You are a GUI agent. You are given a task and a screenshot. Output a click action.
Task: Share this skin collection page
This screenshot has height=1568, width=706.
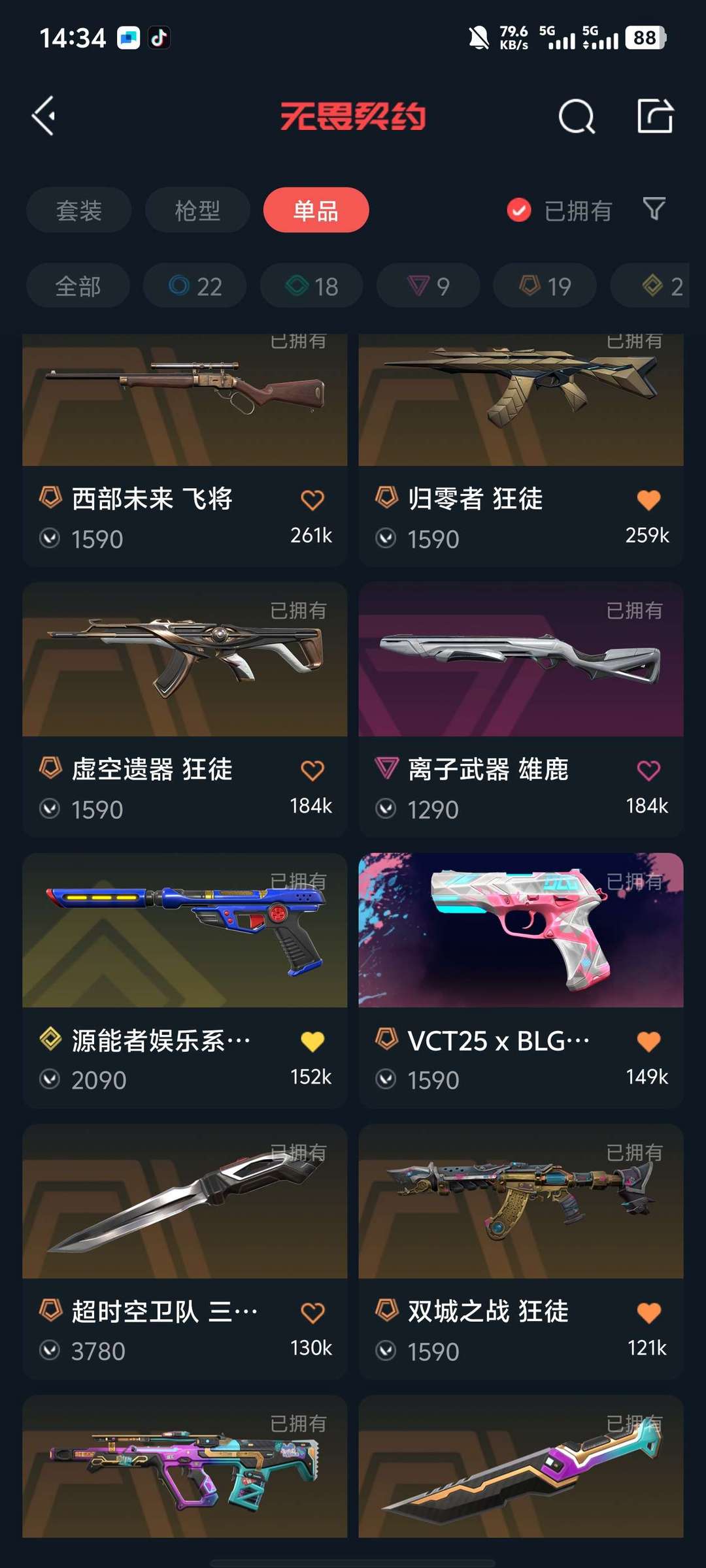655,116
